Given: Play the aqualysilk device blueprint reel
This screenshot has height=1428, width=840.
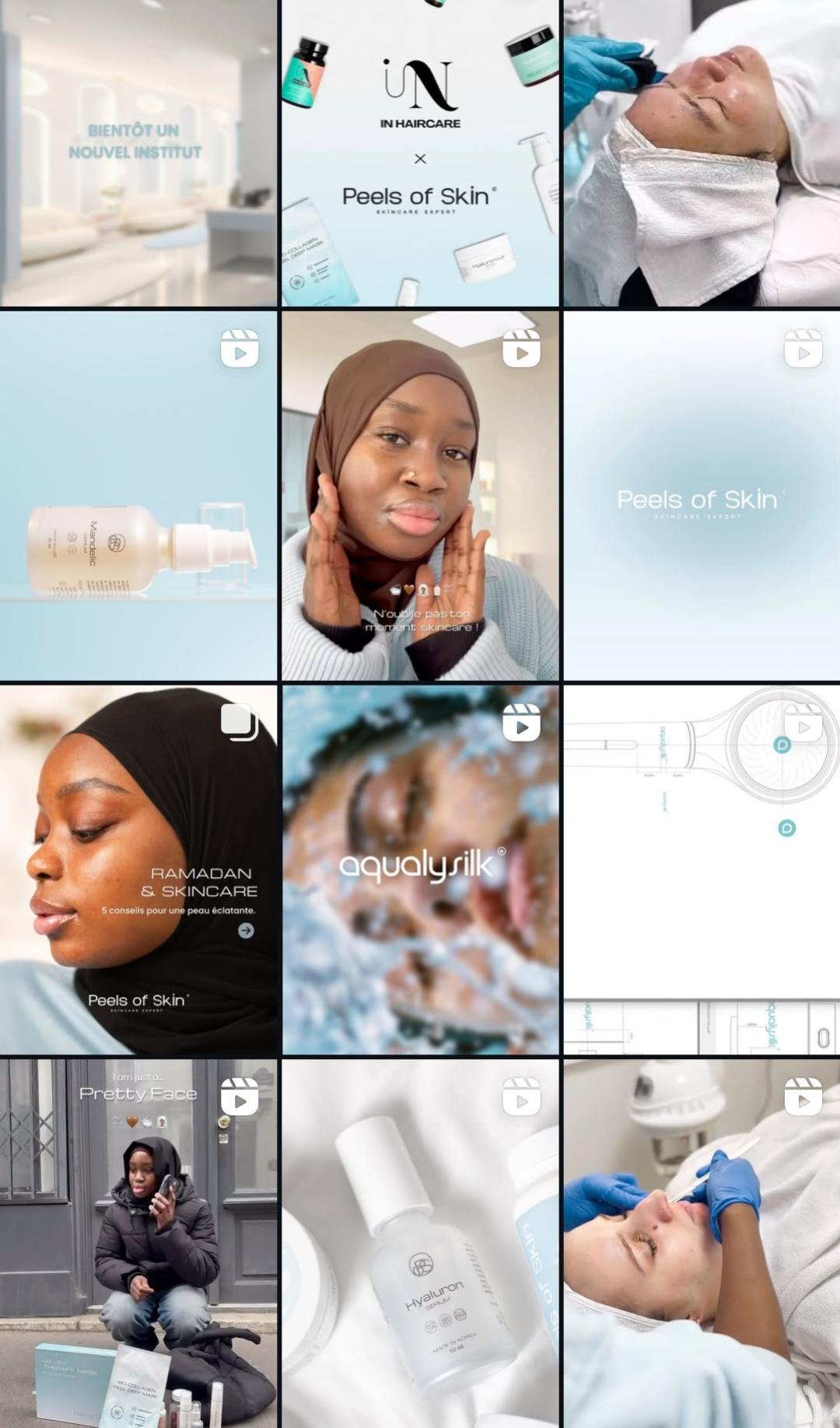Looking at the screenshot, I should (x=702, y=869).
